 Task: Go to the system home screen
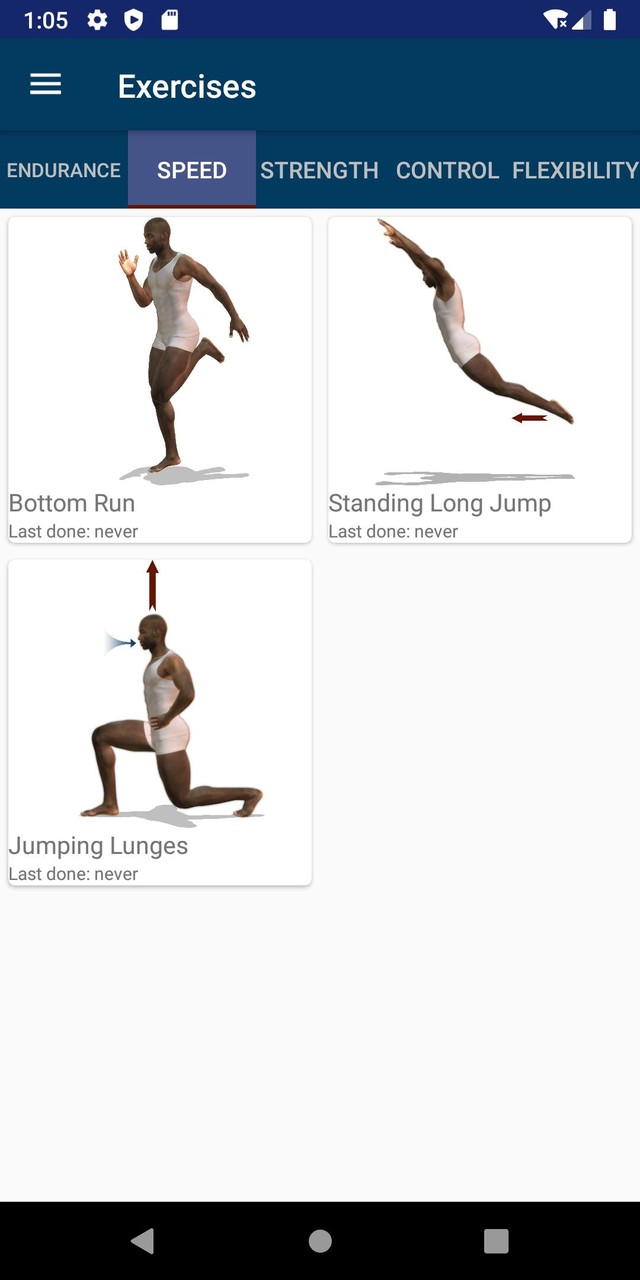(x=320, y=1241)
